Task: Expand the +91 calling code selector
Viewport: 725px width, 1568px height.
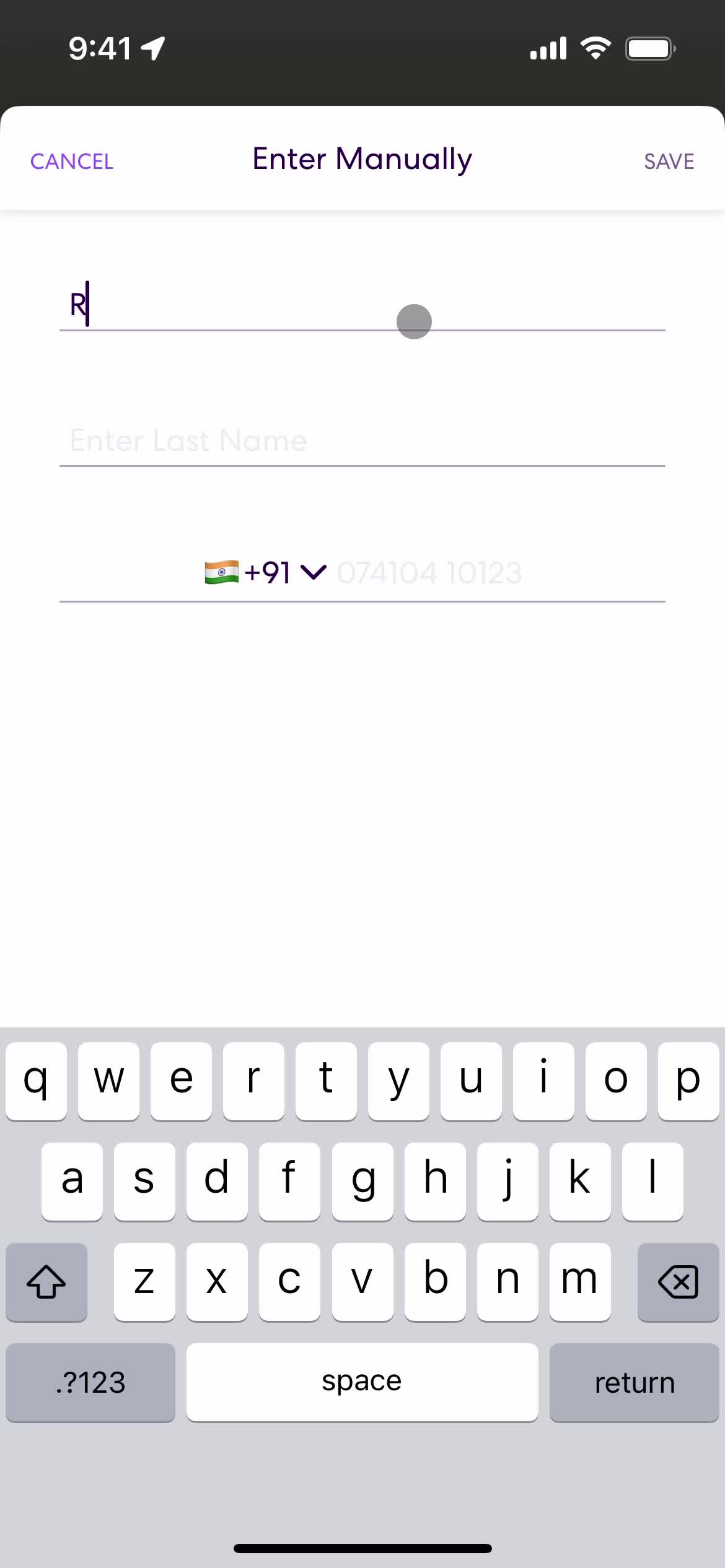Action: (x=268, y=572)
